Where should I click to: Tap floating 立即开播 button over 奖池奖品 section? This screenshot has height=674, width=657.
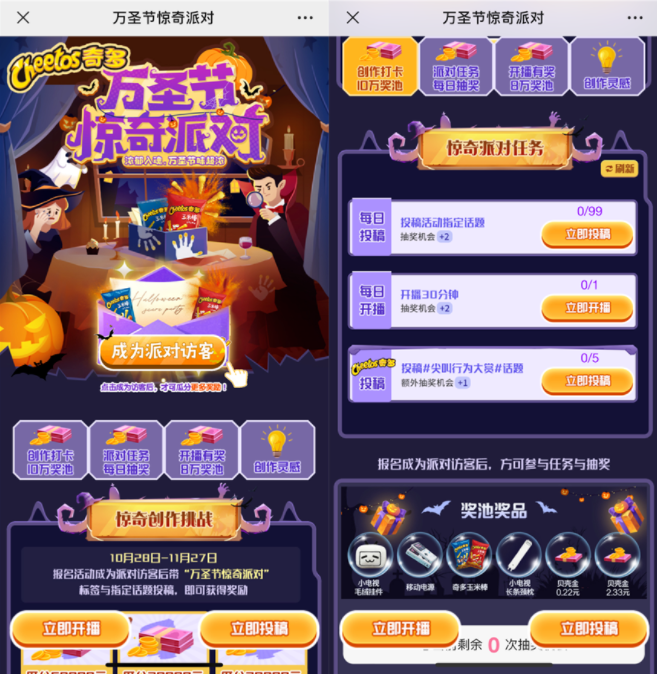click(x=401, y=628)
